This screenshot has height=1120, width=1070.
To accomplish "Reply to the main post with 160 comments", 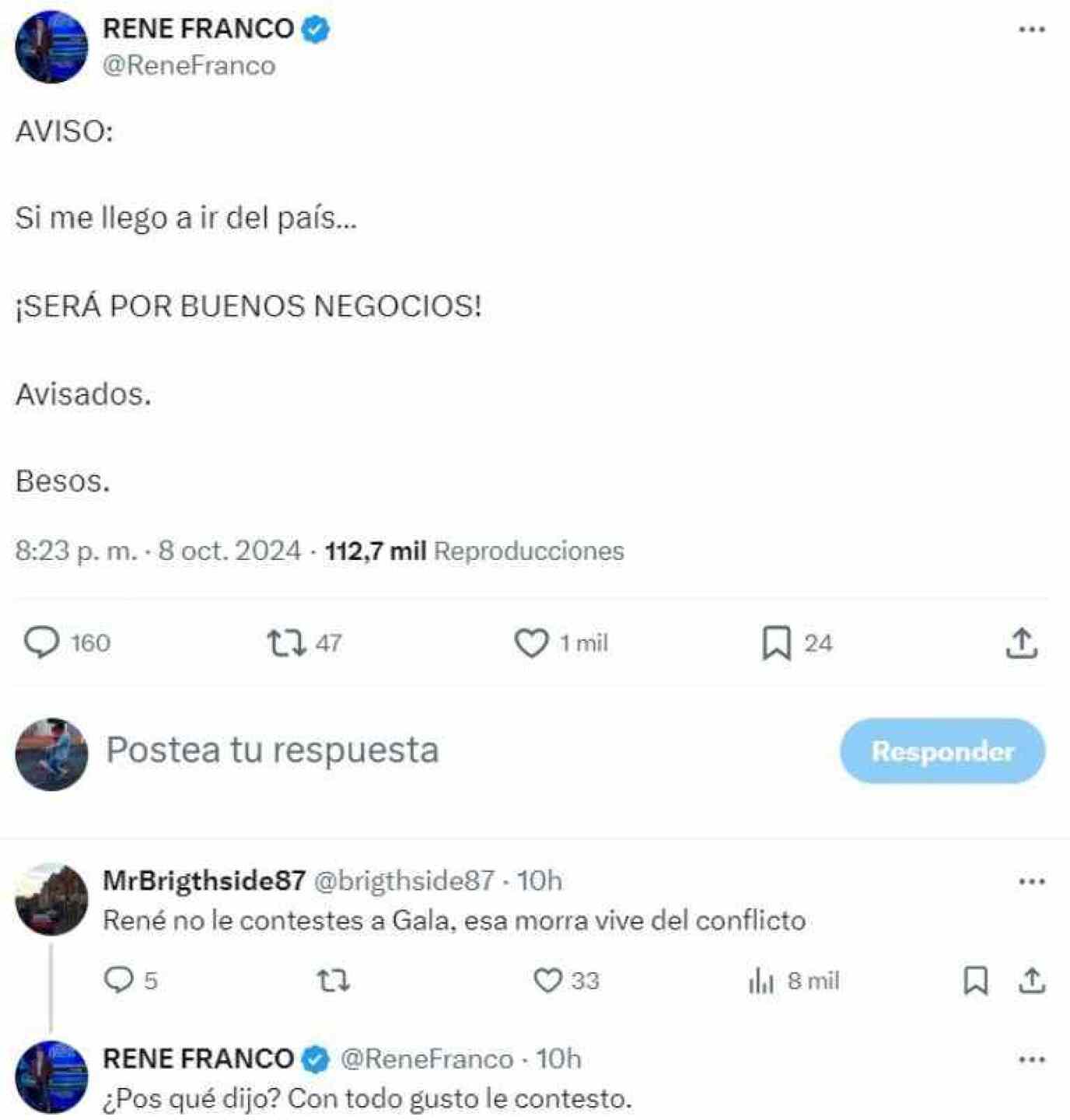I will 42,642.
